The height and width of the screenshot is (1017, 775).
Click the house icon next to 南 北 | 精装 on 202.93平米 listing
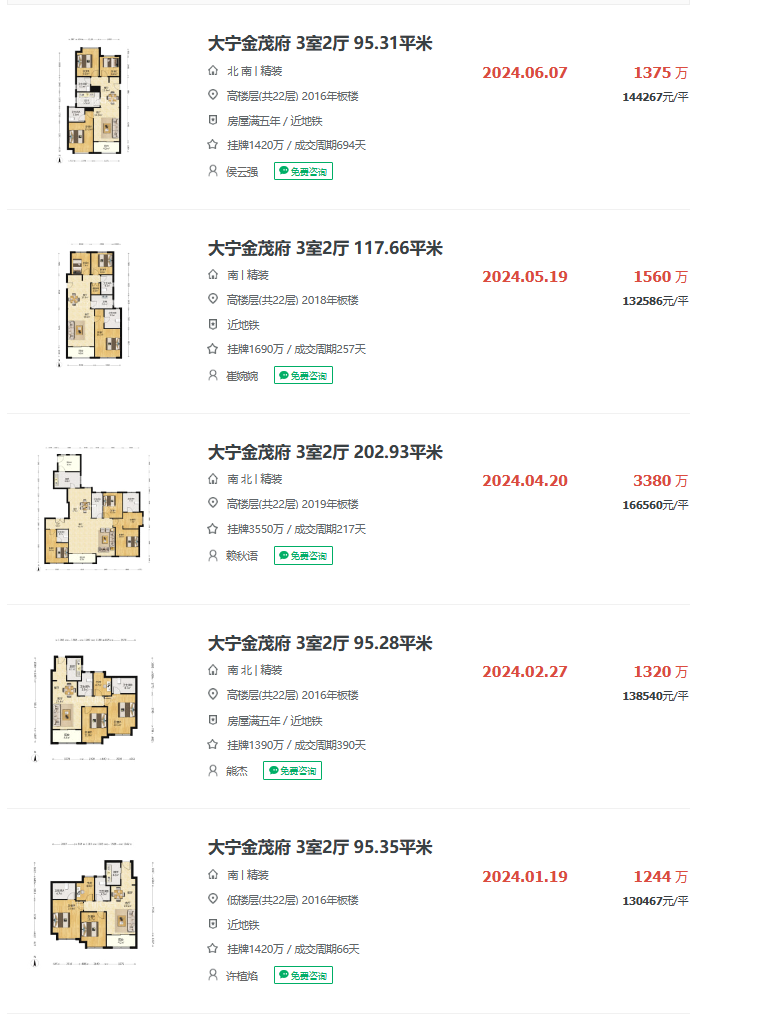[x=211, y=479]
